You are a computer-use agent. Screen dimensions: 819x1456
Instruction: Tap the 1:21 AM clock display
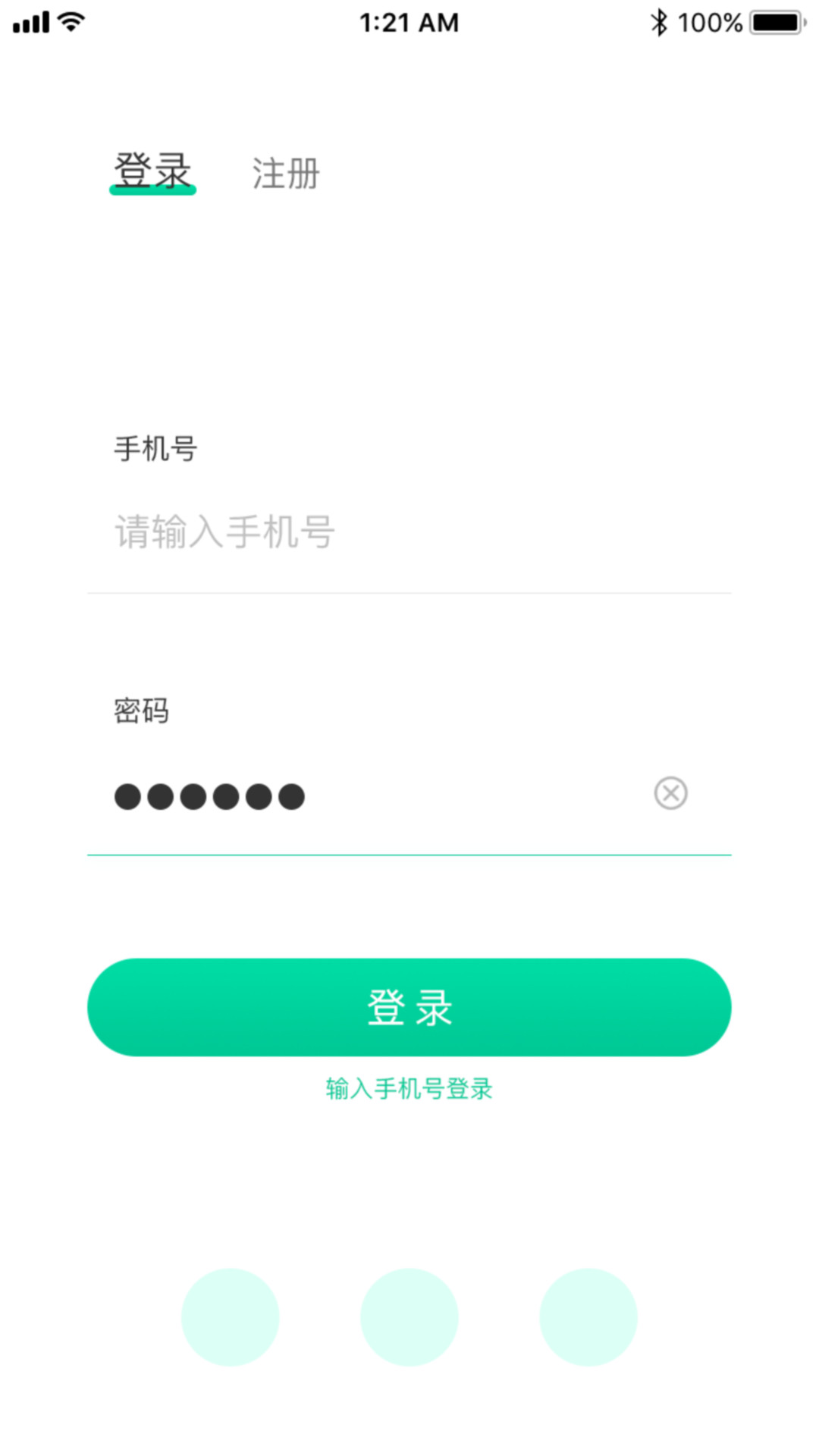[409, 21]
